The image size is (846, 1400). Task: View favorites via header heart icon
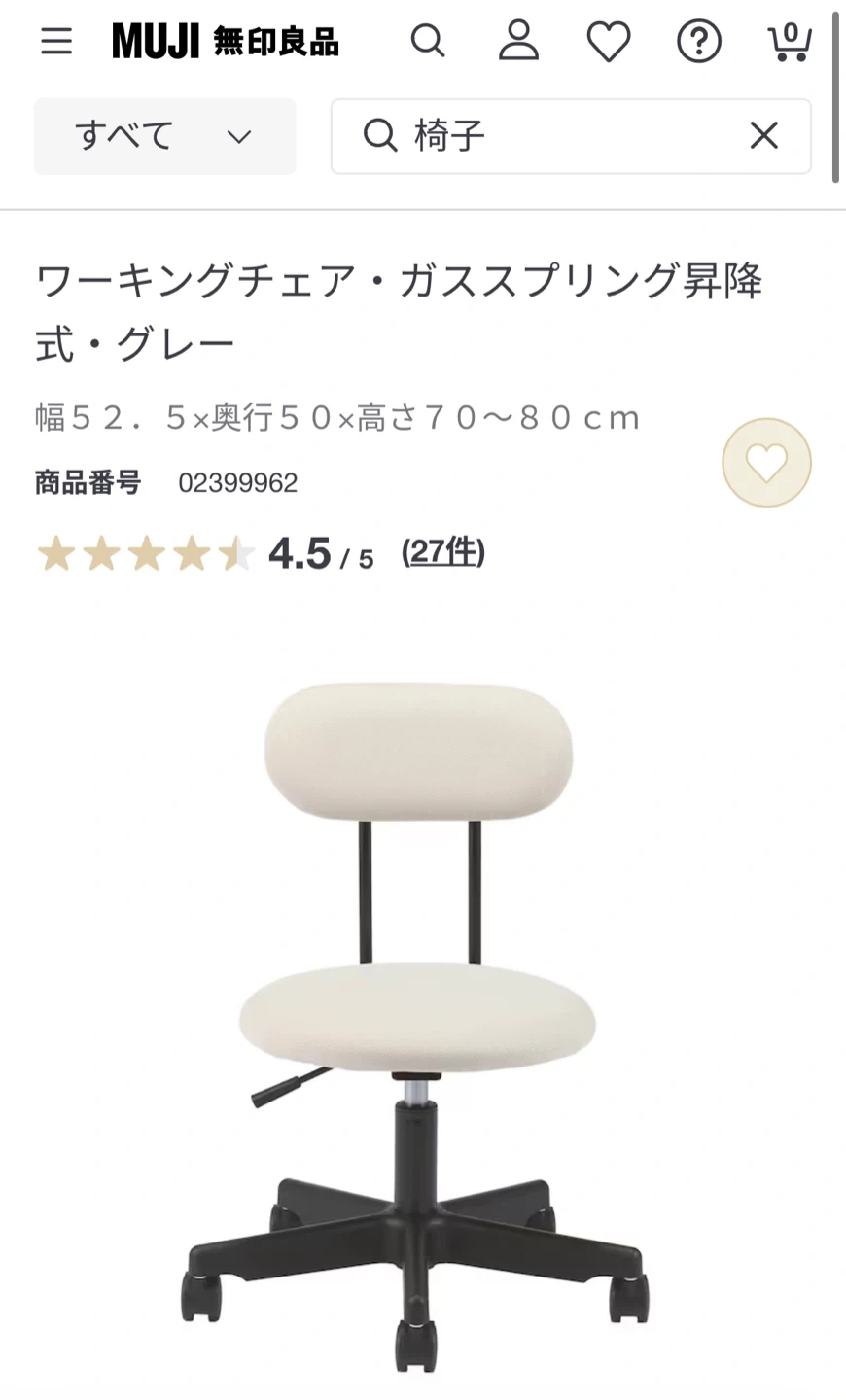(x=609, y=42)
